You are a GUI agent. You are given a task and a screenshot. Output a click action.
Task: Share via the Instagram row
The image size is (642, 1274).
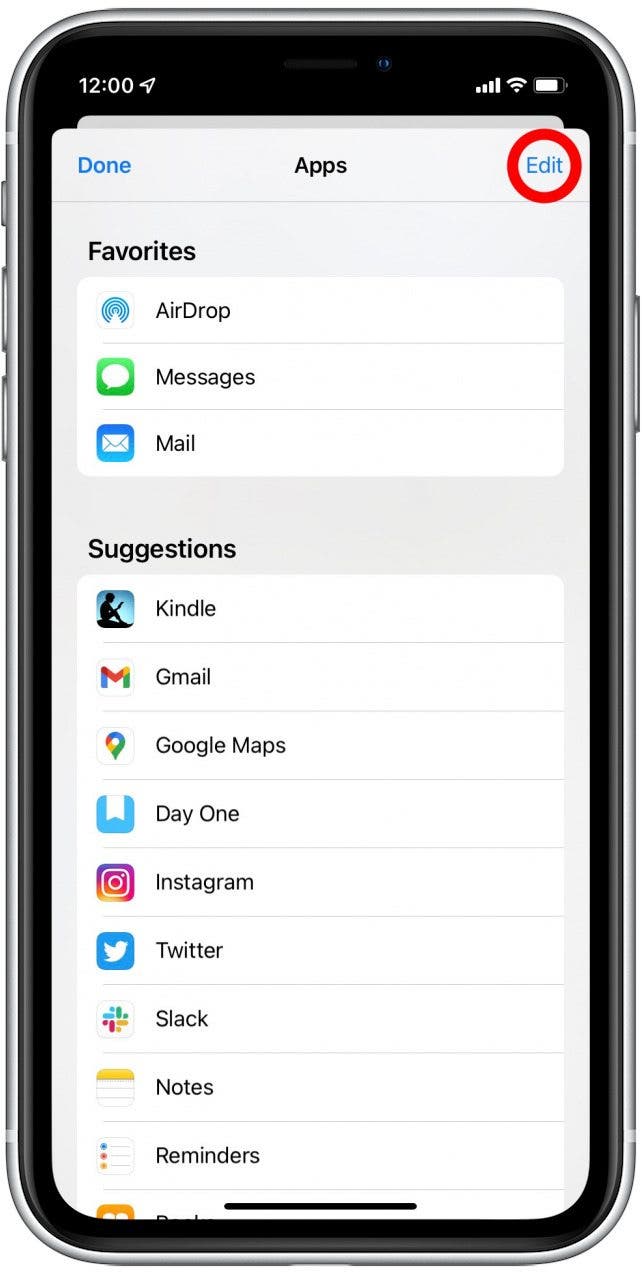click(x=320, y=882)
